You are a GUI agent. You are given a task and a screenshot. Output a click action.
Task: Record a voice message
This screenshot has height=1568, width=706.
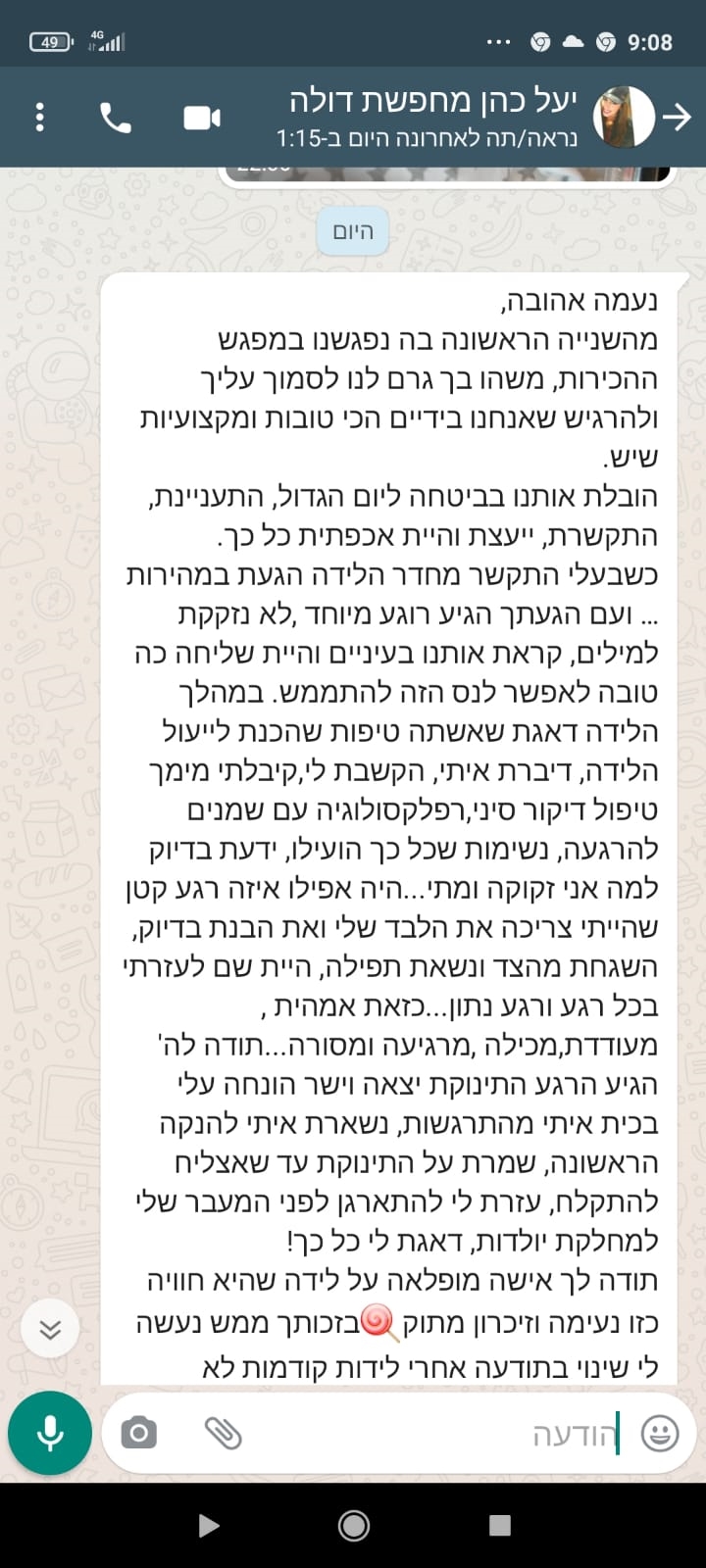click(x=50, y=1434)
